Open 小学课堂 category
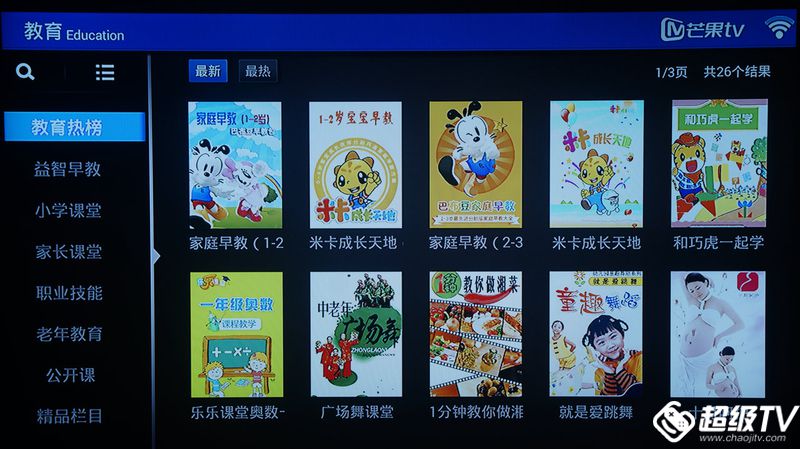This screenshot has height=449, width=800. [x=67, y=210]
